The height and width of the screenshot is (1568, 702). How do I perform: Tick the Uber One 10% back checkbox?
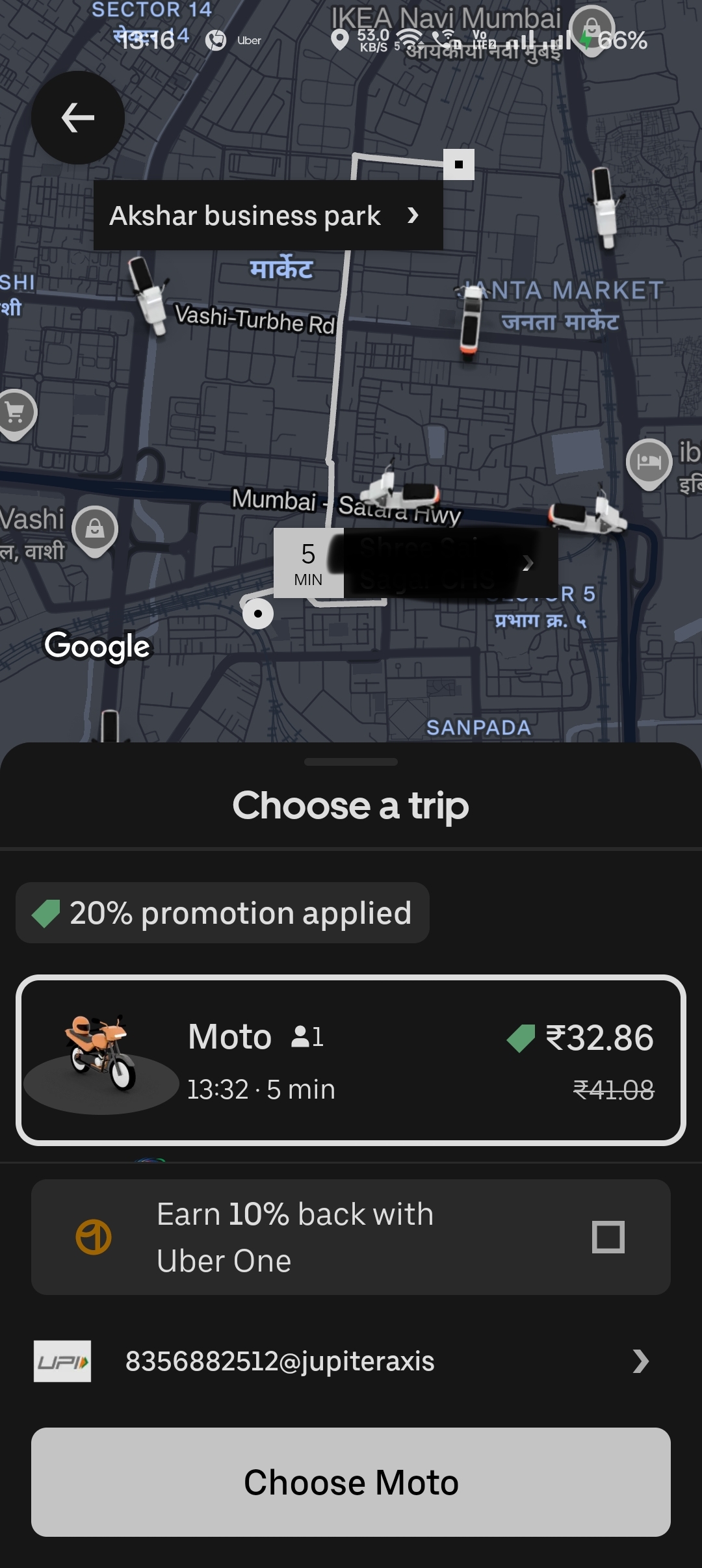(608, 1236)
